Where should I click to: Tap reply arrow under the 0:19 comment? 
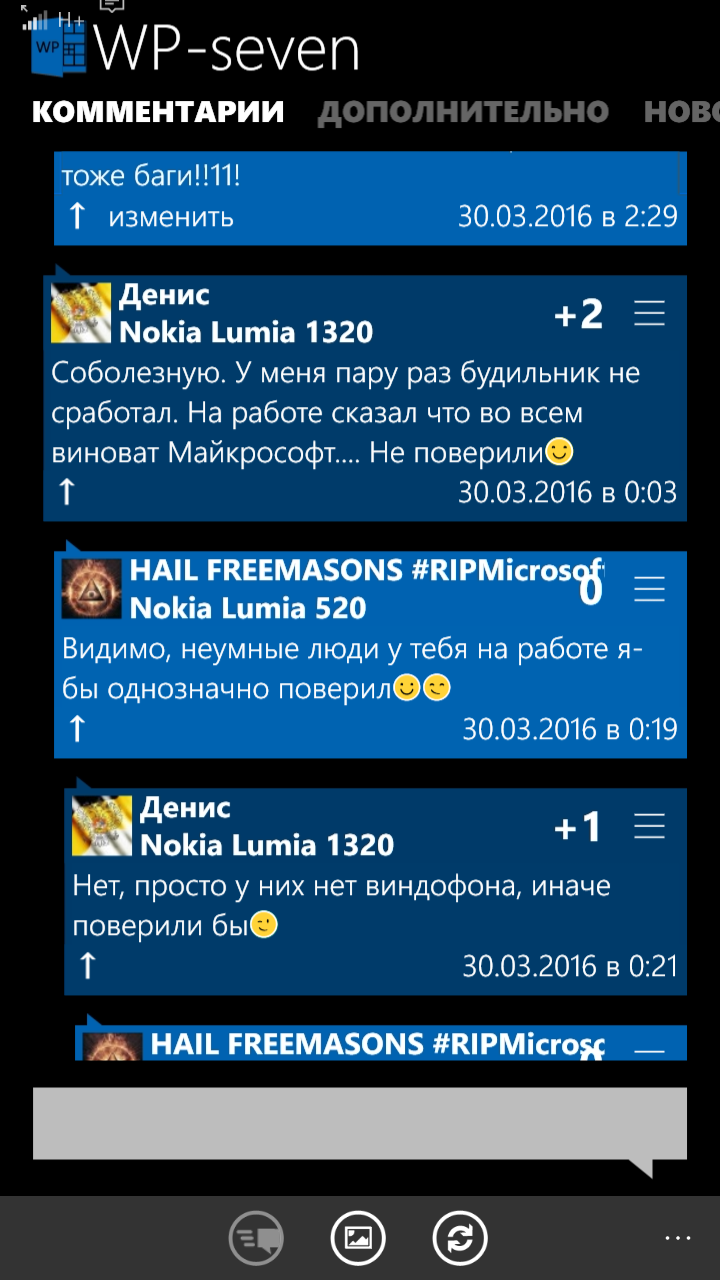77,729
